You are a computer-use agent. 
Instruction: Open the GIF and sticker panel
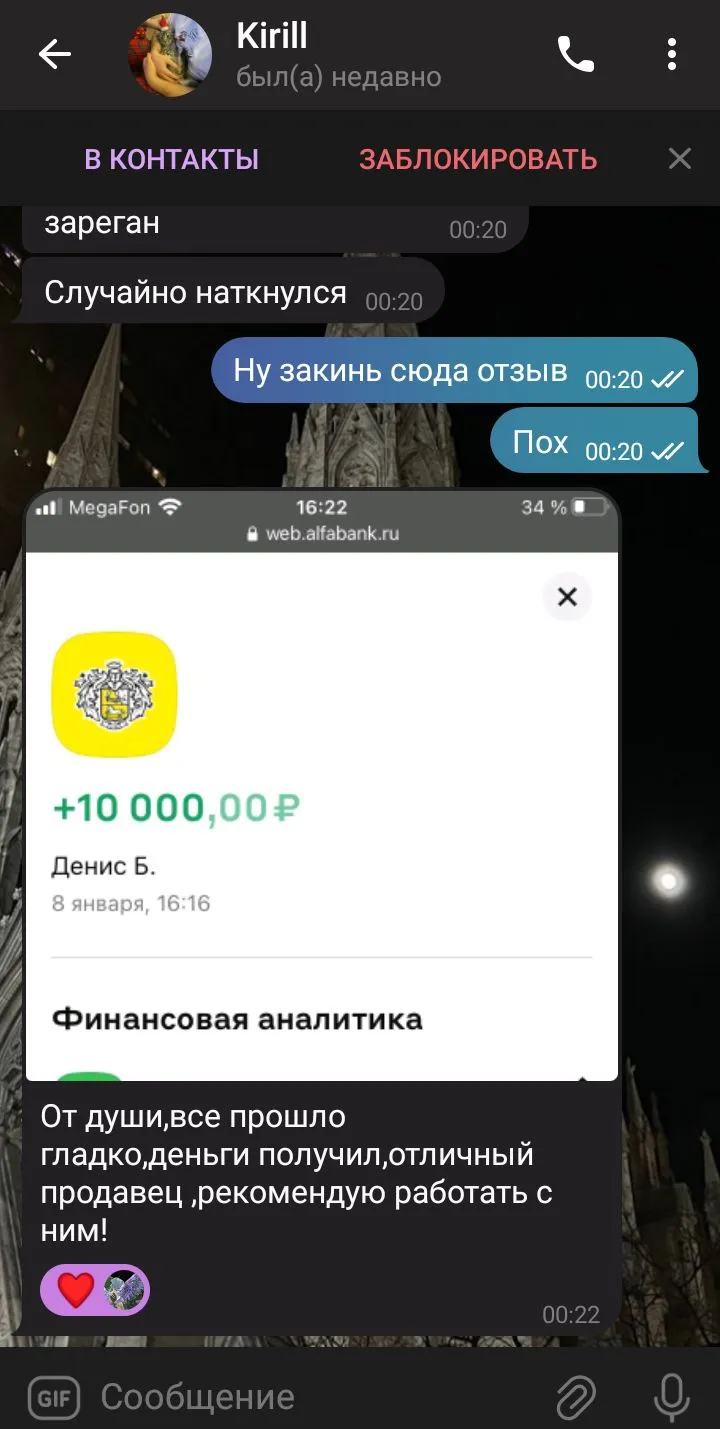(x=51, y=1397)
